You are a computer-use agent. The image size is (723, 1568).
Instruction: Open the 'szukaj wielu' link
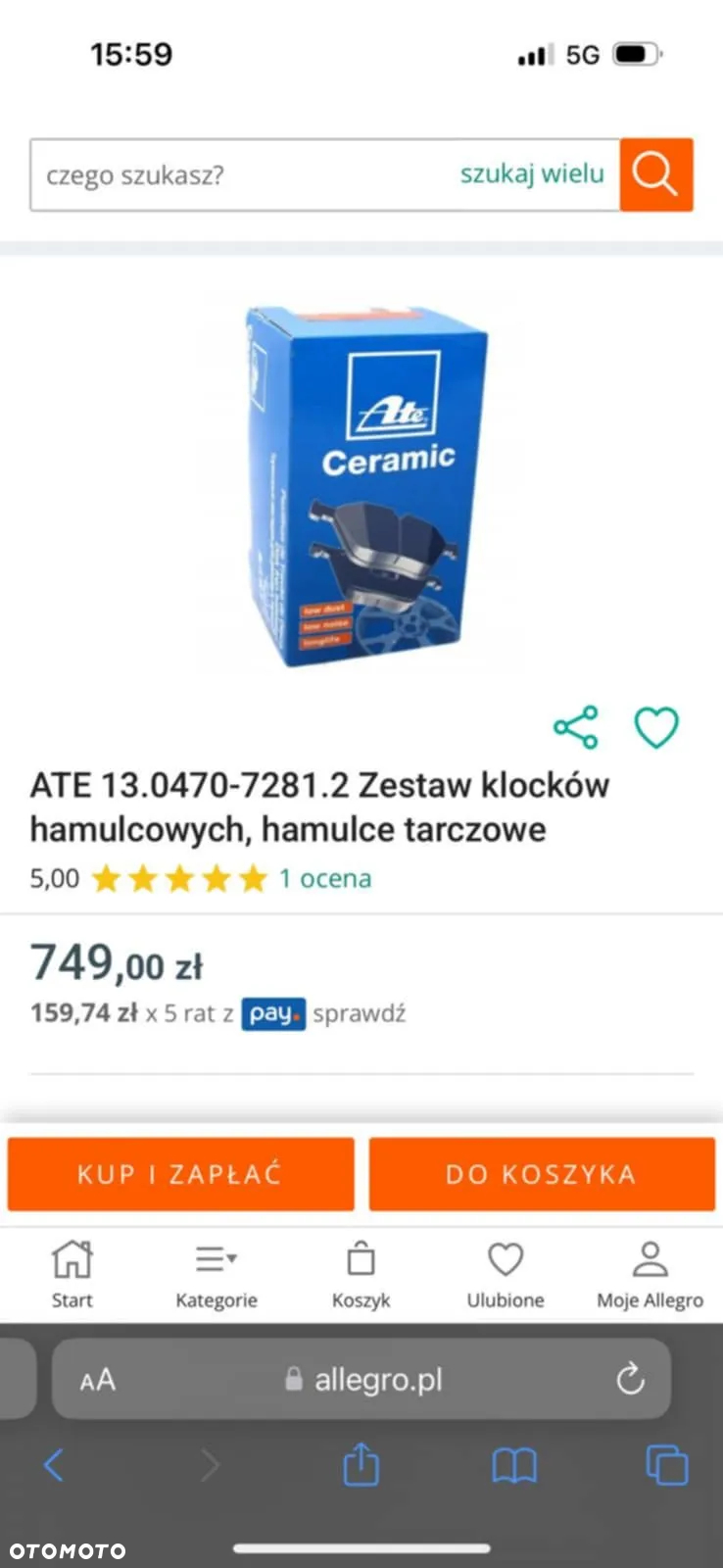pyautogui.click(x=532, y=174)
